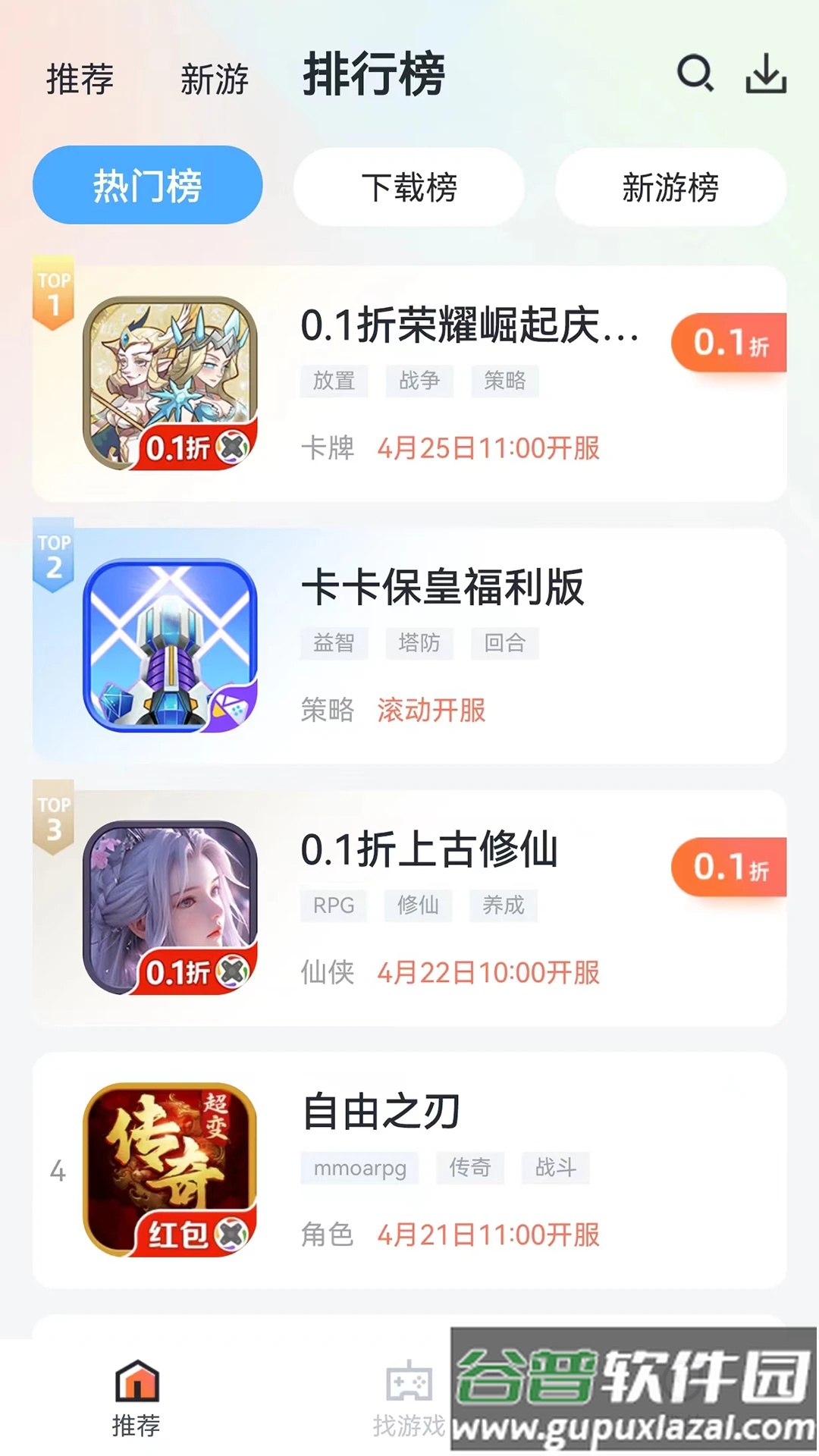
Task: Select the 热门榜 tab
Action: (x=146, y=184)
